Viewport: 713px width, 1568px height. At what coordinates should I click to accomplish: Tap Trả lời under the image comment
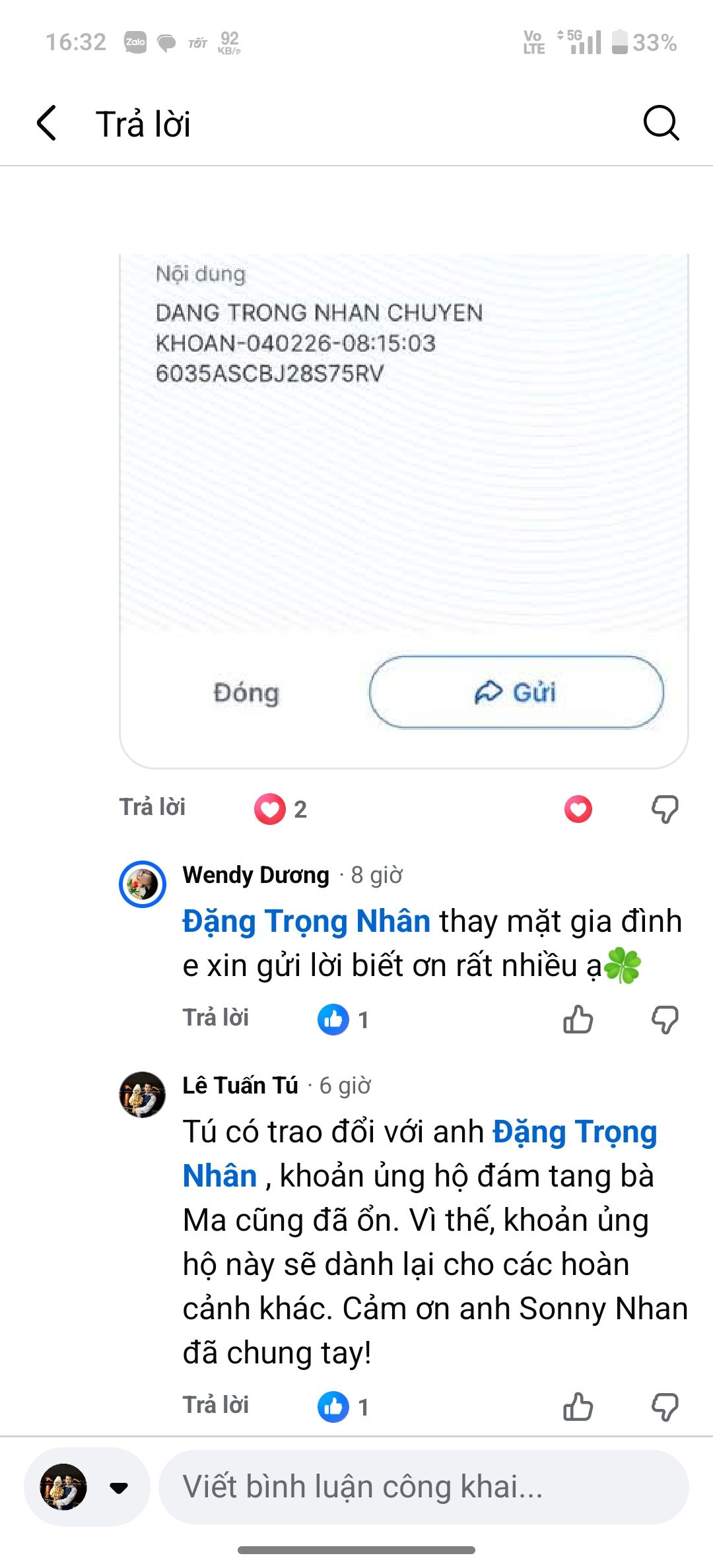pyautogui.click(x=153, y=807)
